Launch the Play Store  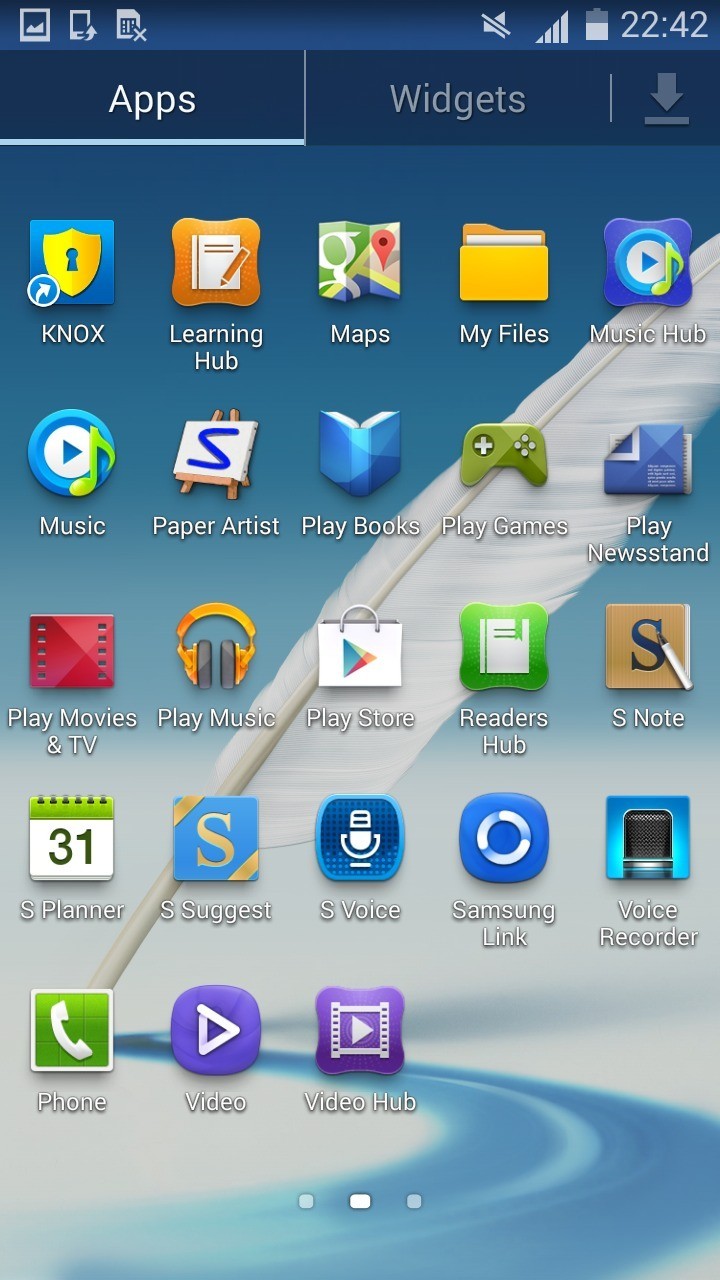coord(360,647)
